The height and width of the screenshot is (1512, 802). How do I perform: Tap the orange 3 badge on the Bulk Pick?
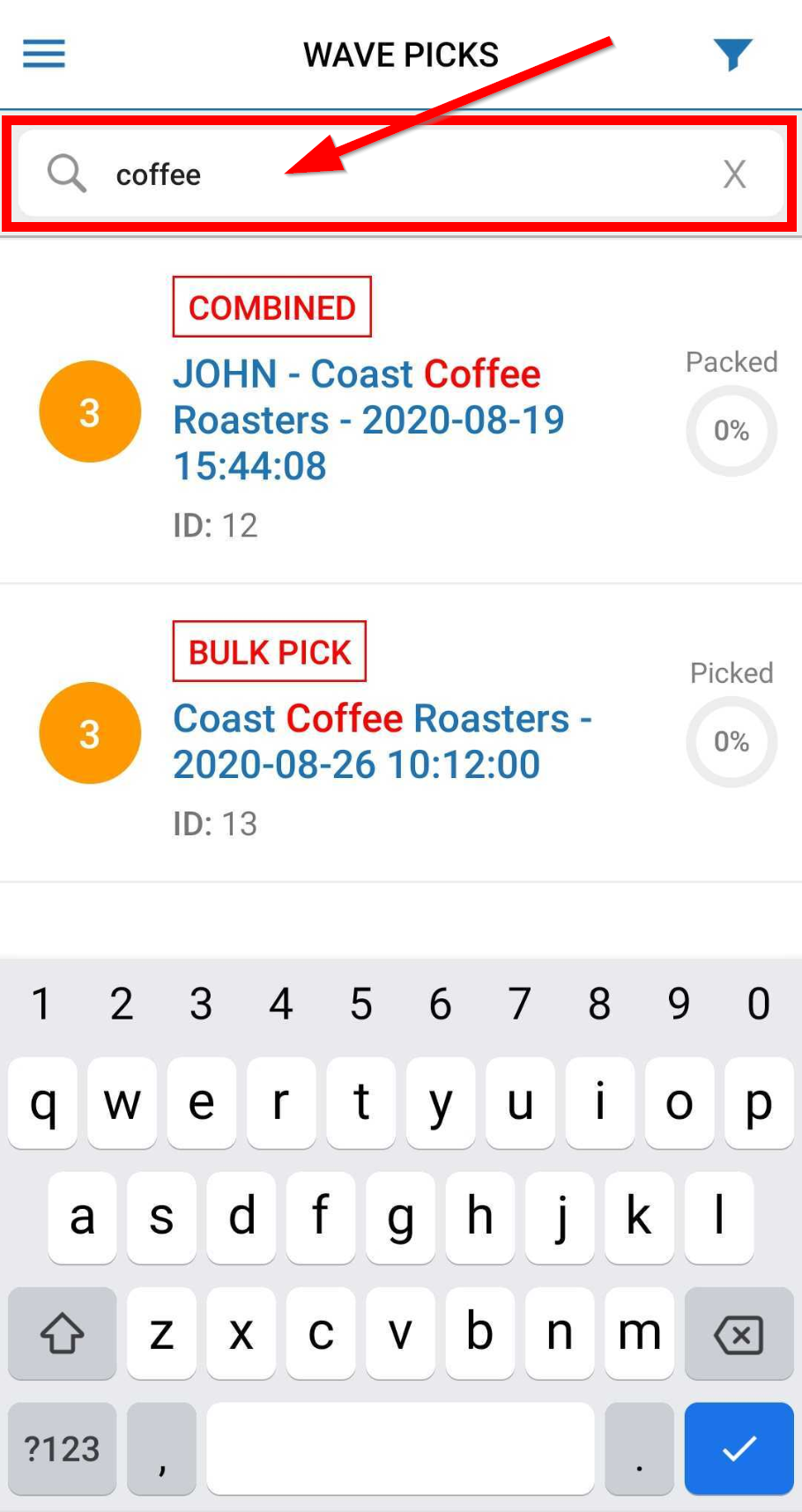pyautogui.click(x=89, y=732)
